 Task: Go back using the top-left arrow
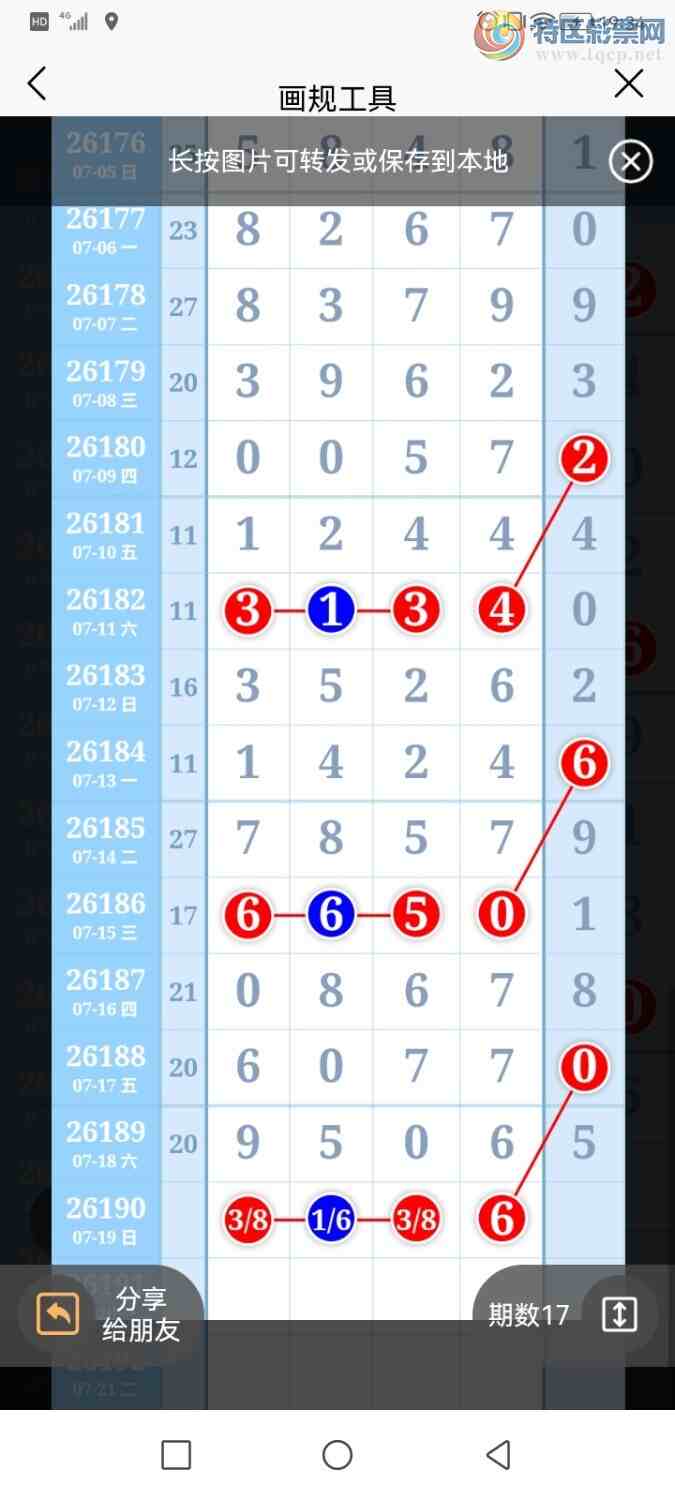click(37, 84)
